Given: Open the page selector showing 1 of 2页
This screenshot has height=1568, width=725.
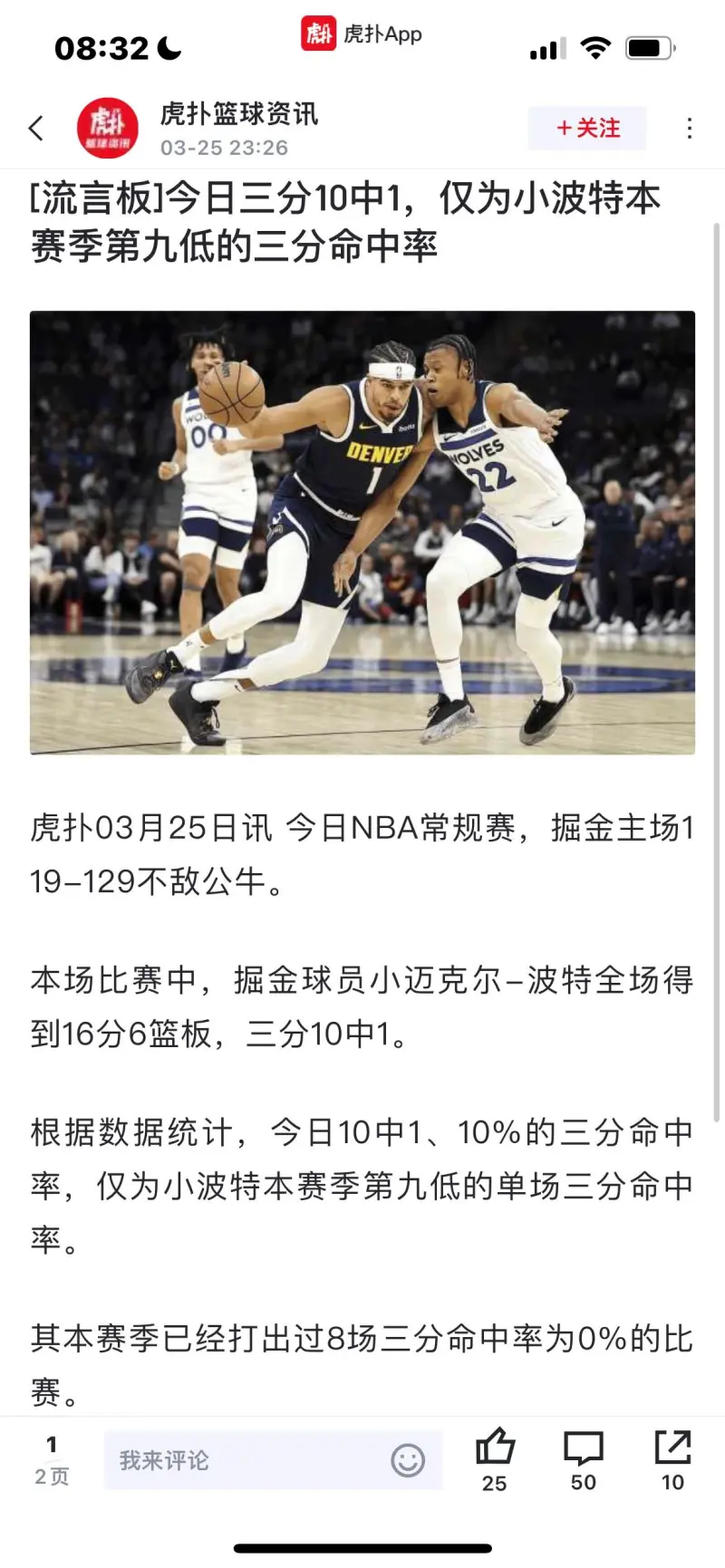Looking at the screenshot, I should coord(52,1460).
